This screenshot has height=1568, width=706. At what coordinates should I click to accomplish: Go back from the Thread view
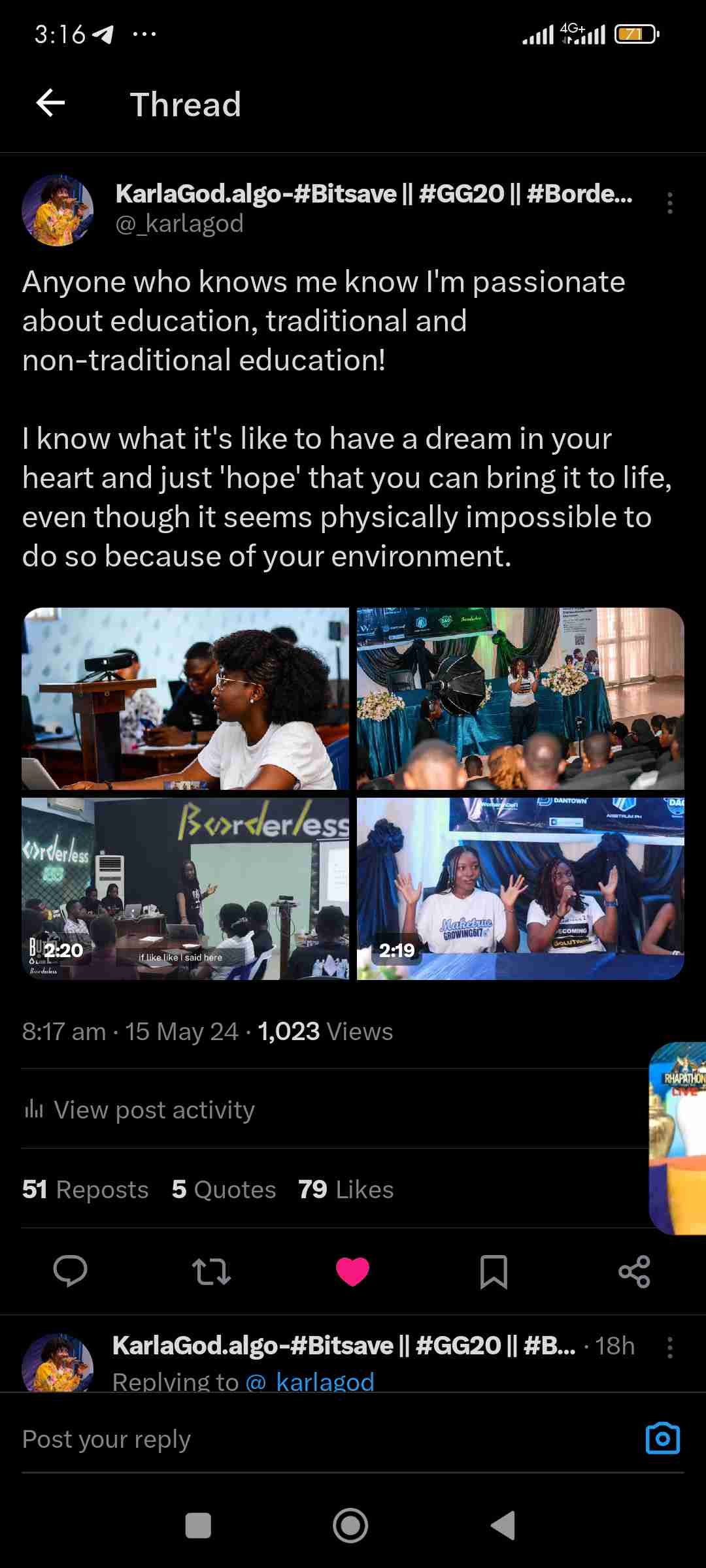click(x=50, y=103)
